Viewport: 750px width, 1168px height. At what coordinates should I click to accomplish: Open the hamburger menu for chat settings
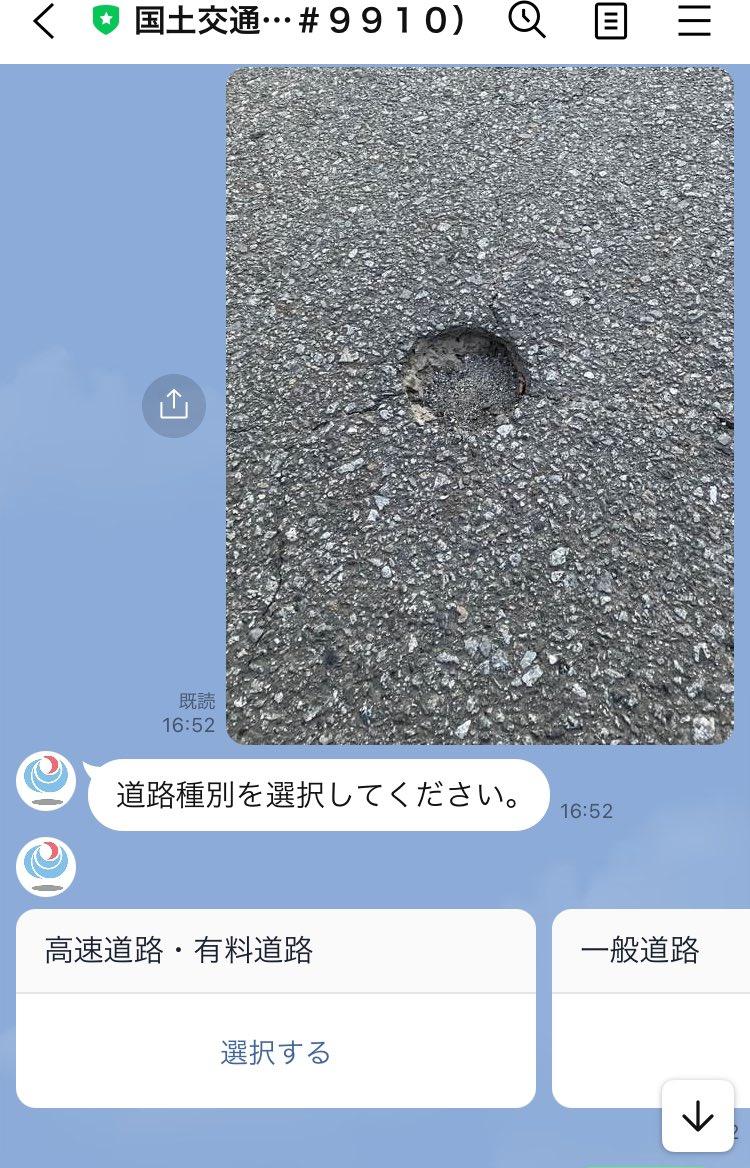pyautogui.click(x=694, y=21)
